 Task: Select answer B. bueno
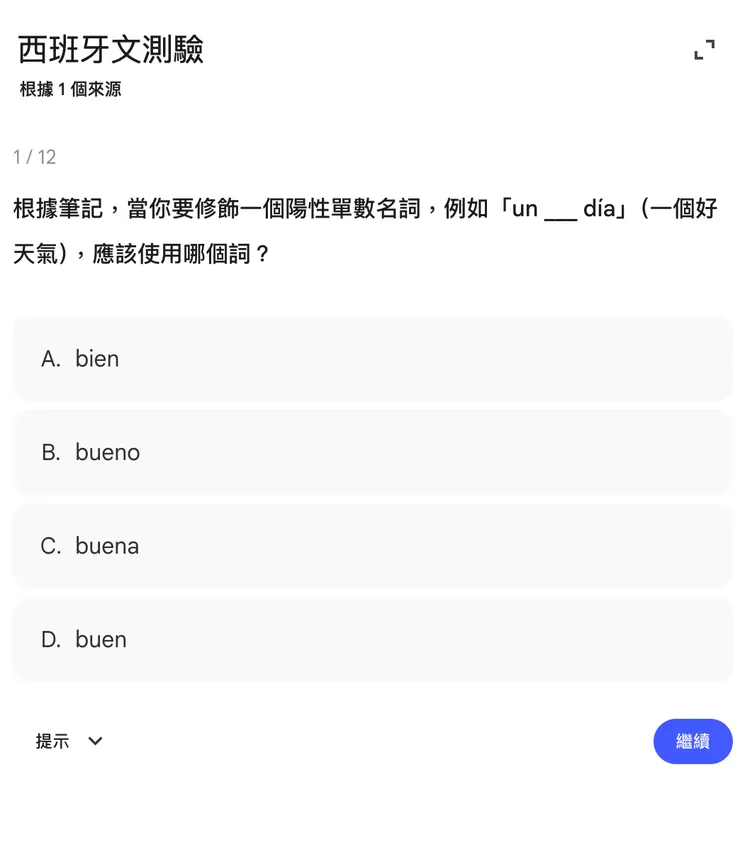pos(370,452)
